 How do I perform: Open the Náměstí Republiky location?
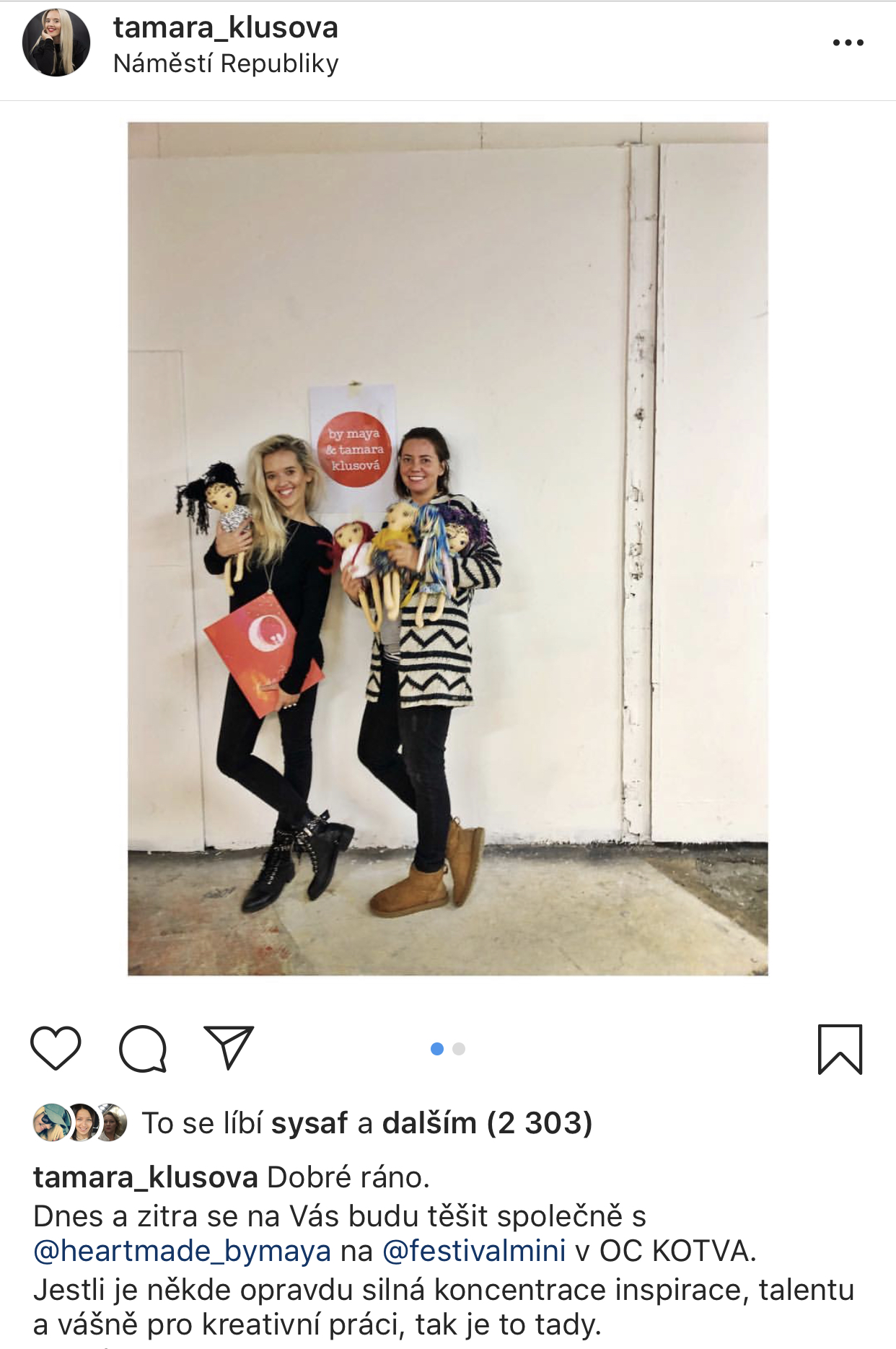click(x=225, y=64)
